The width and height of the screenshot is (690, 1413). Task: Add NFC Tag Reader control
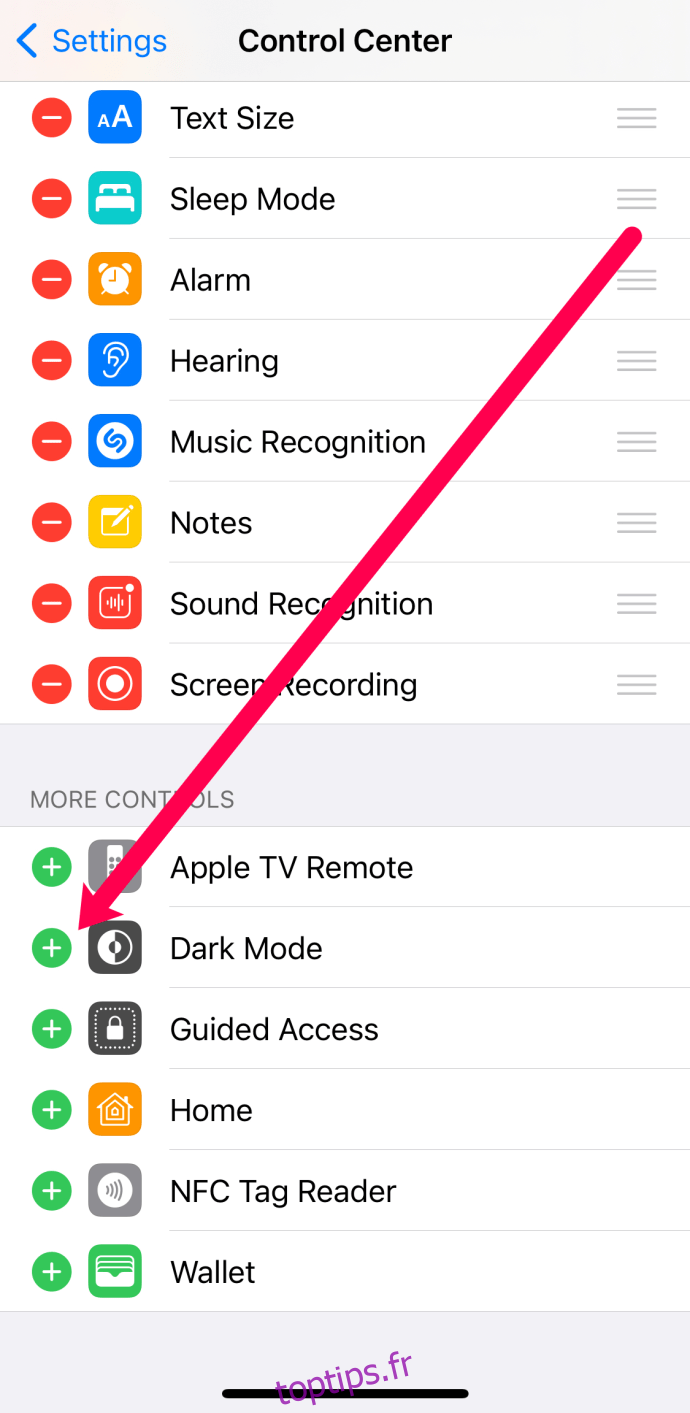(52, 1191)
